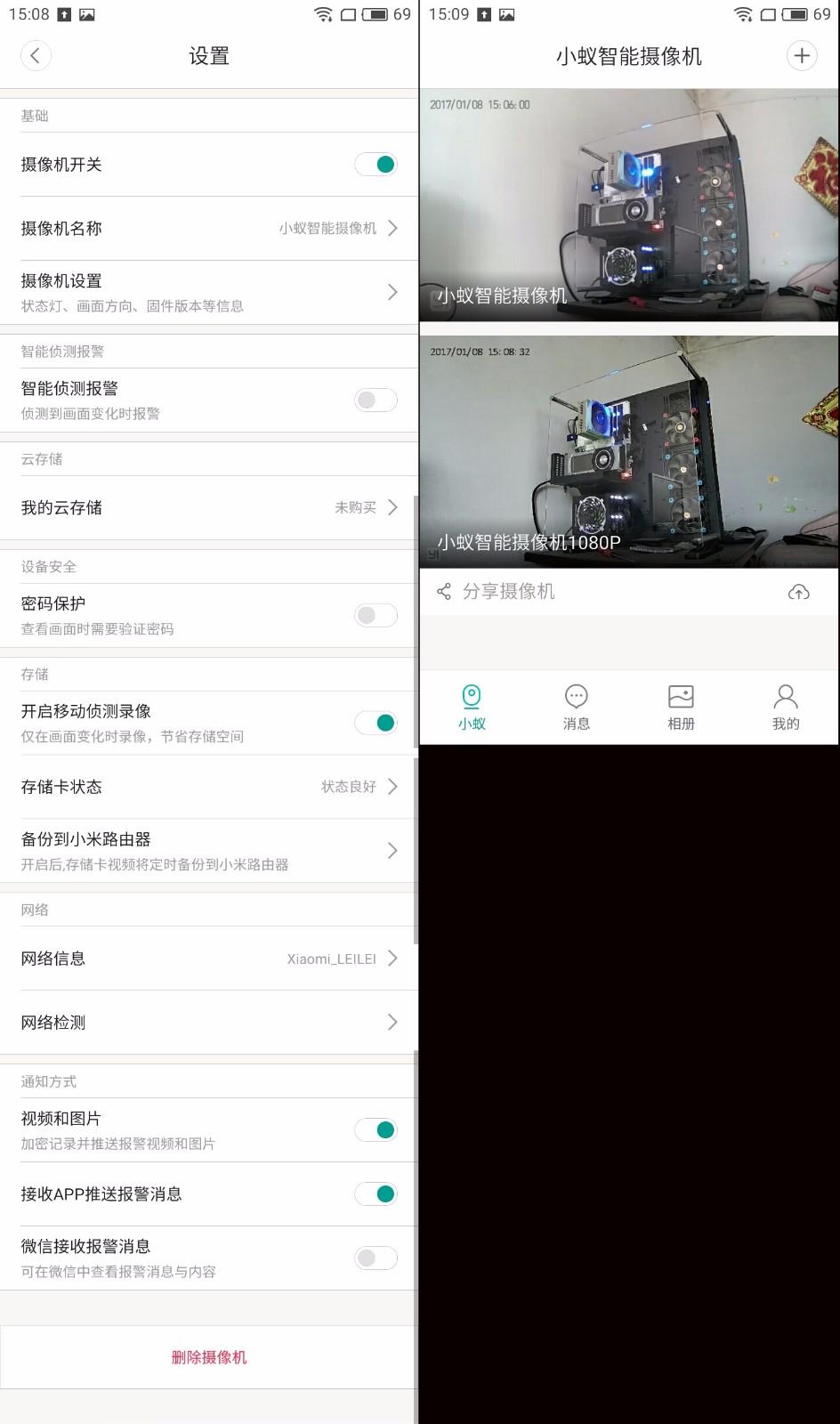Tap the share icon next to 分享摄像机
Screen dimensions: 840x1424
point(442,591)
